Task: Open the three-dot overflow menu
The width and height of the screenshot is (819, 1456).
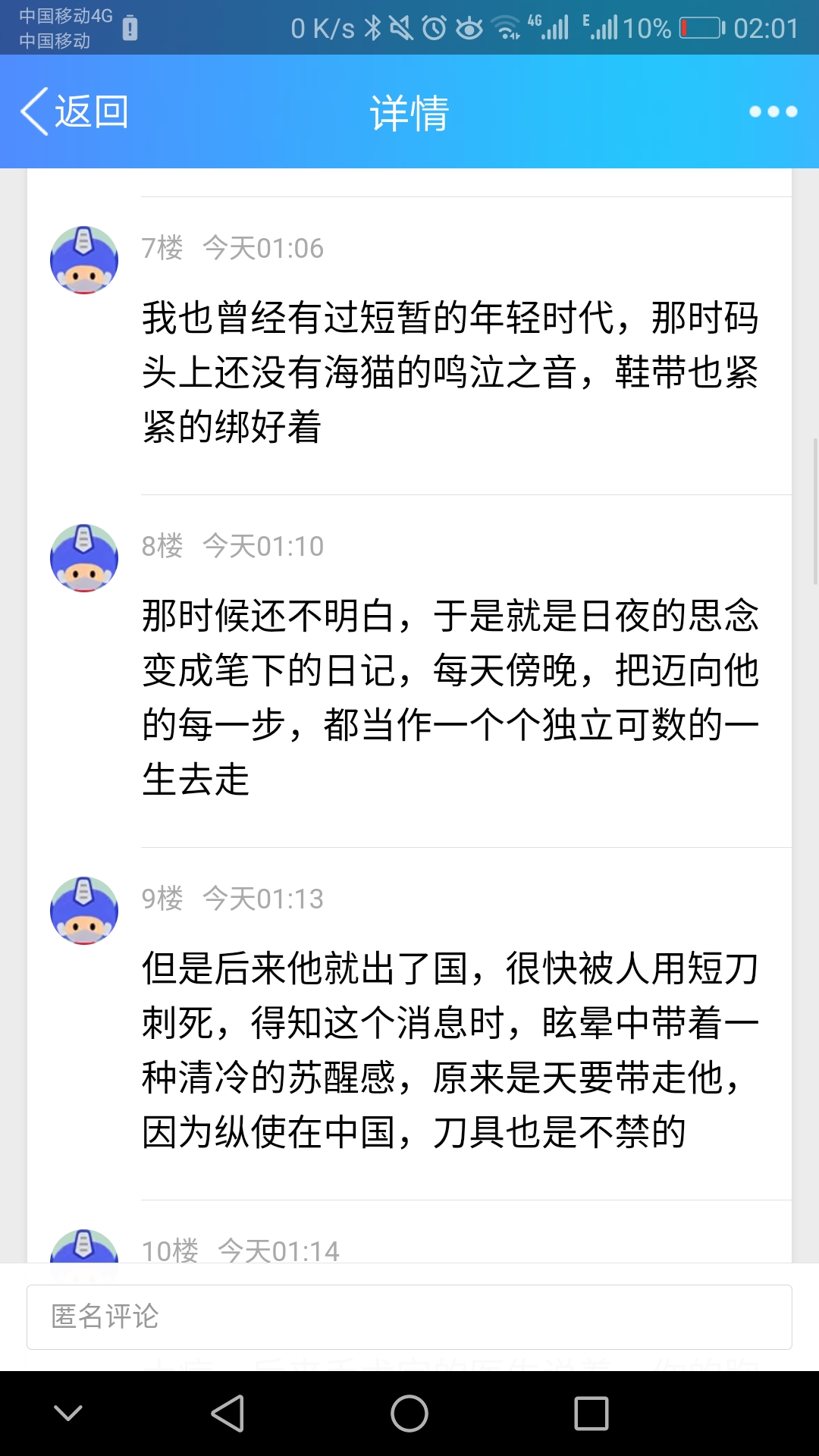Action: coord(773,111)
